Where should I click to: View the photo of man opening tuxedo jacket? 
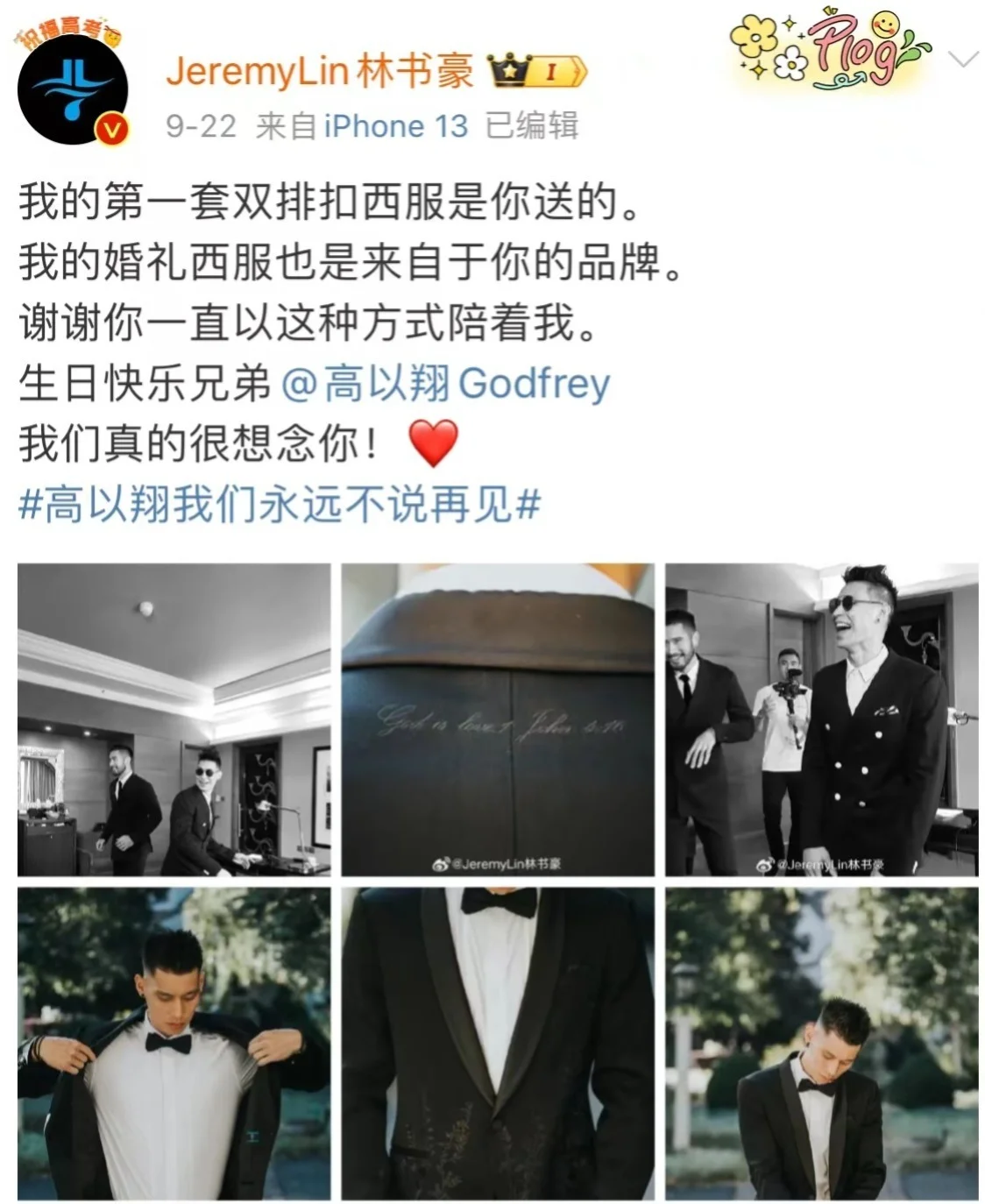click(x=174, y=1043)
